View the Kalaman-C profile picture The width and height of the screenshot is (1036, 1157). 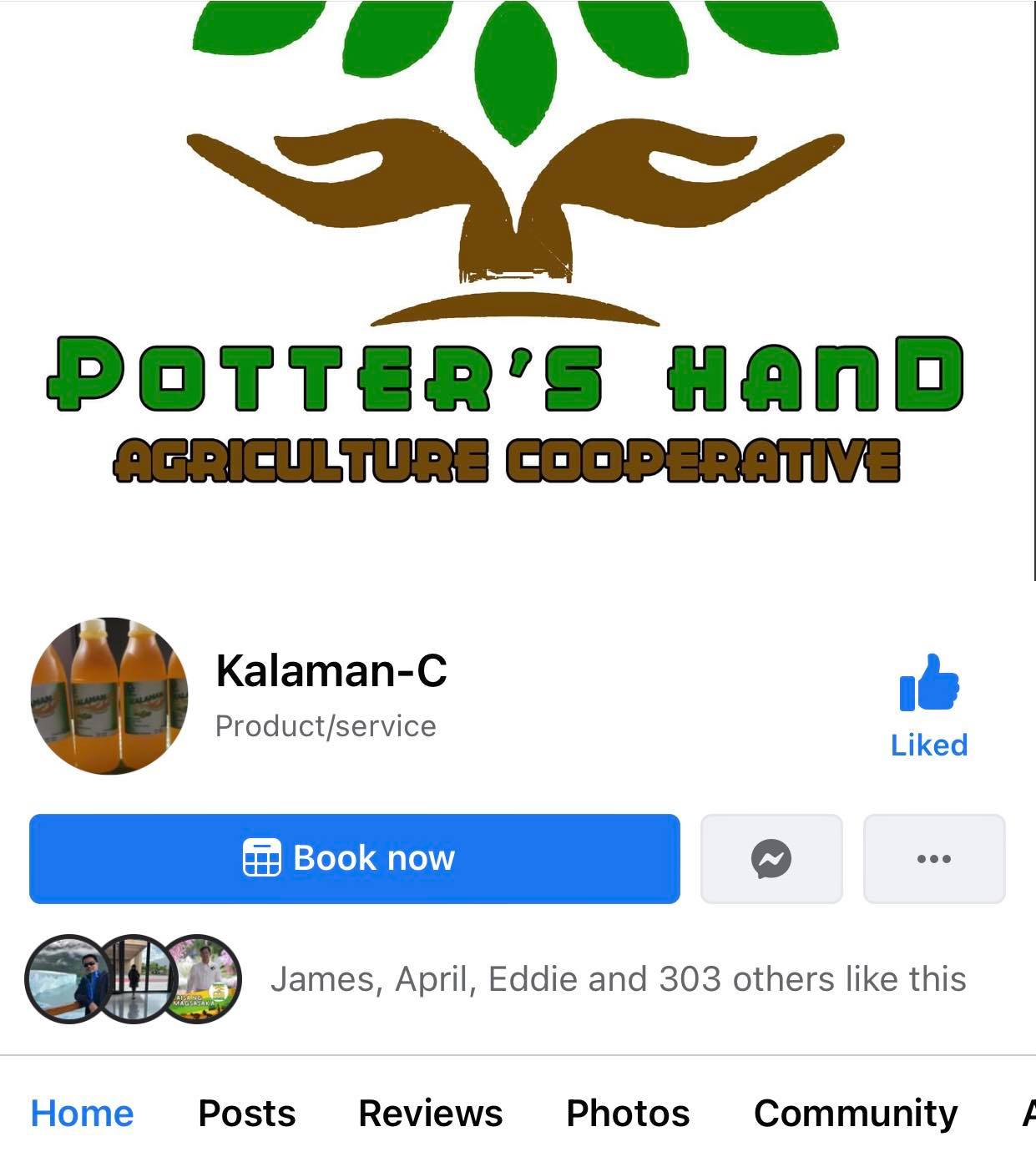pos(109,695)
